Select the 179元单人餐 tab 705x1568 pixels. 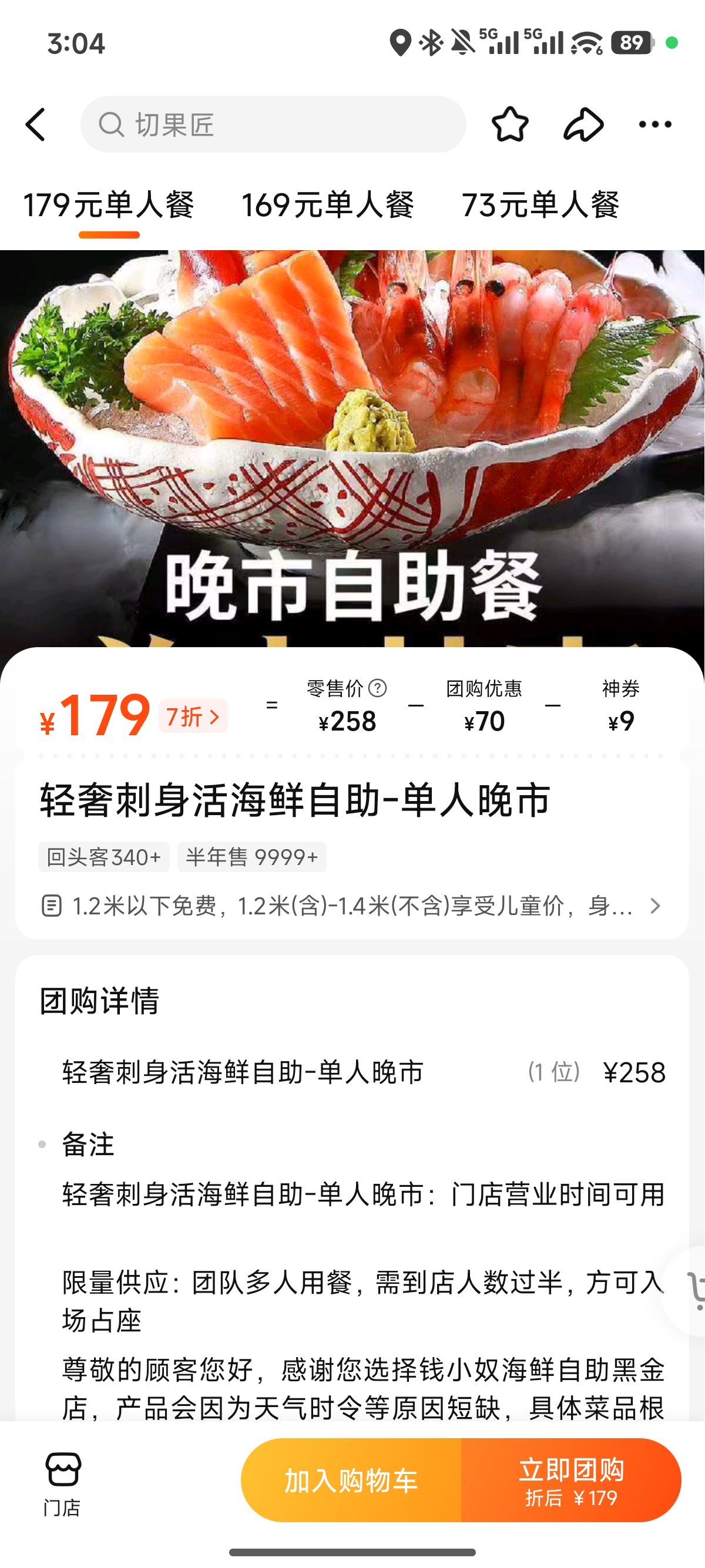(x=109, y=205)
